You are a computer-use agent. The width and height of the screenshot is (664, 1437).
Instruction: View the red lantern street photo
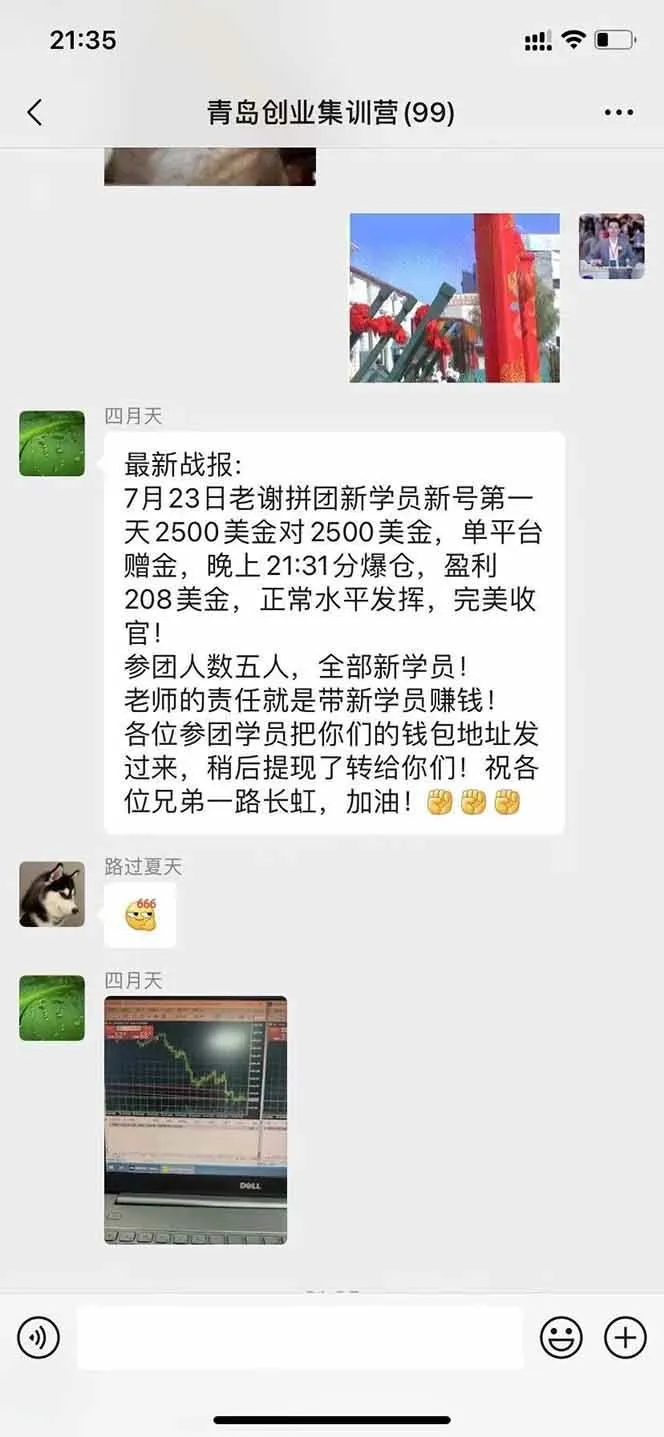tap(454, 297)
